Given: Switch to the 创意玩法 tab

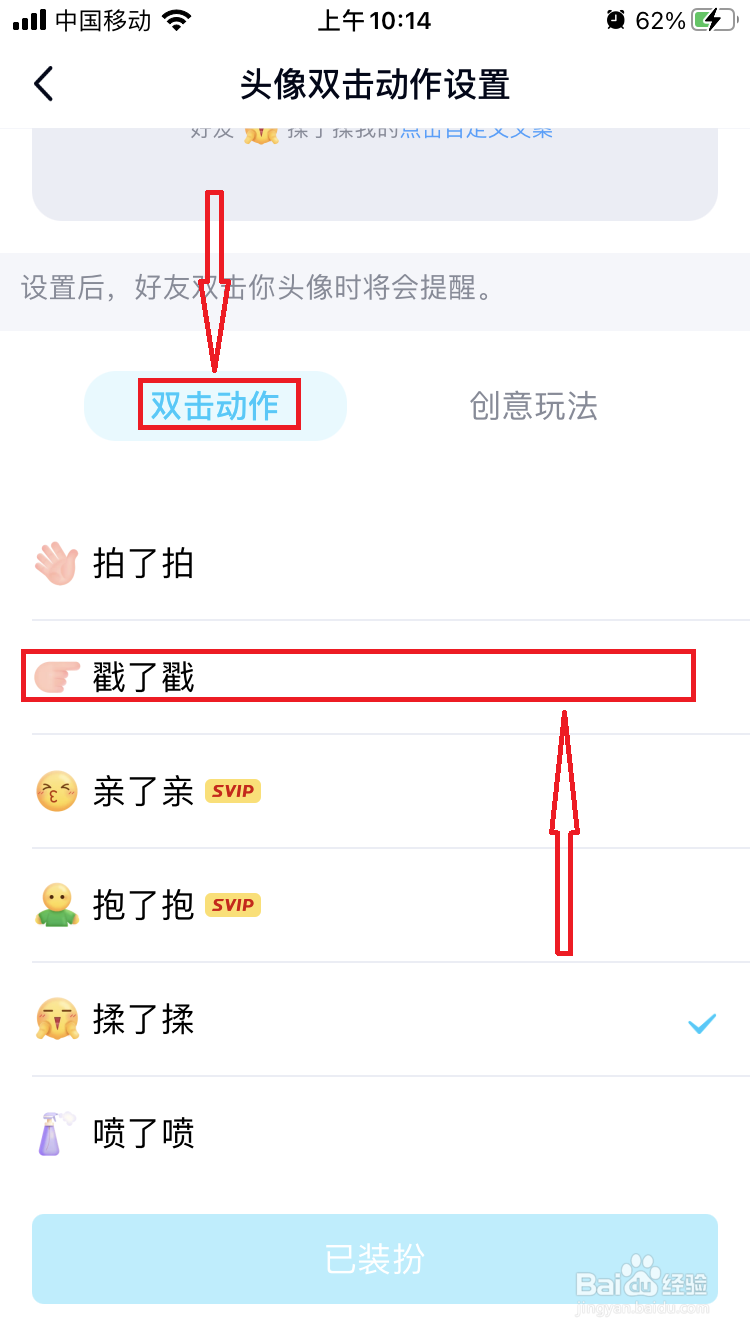Looking at the screenshot, I should (533, 406).
